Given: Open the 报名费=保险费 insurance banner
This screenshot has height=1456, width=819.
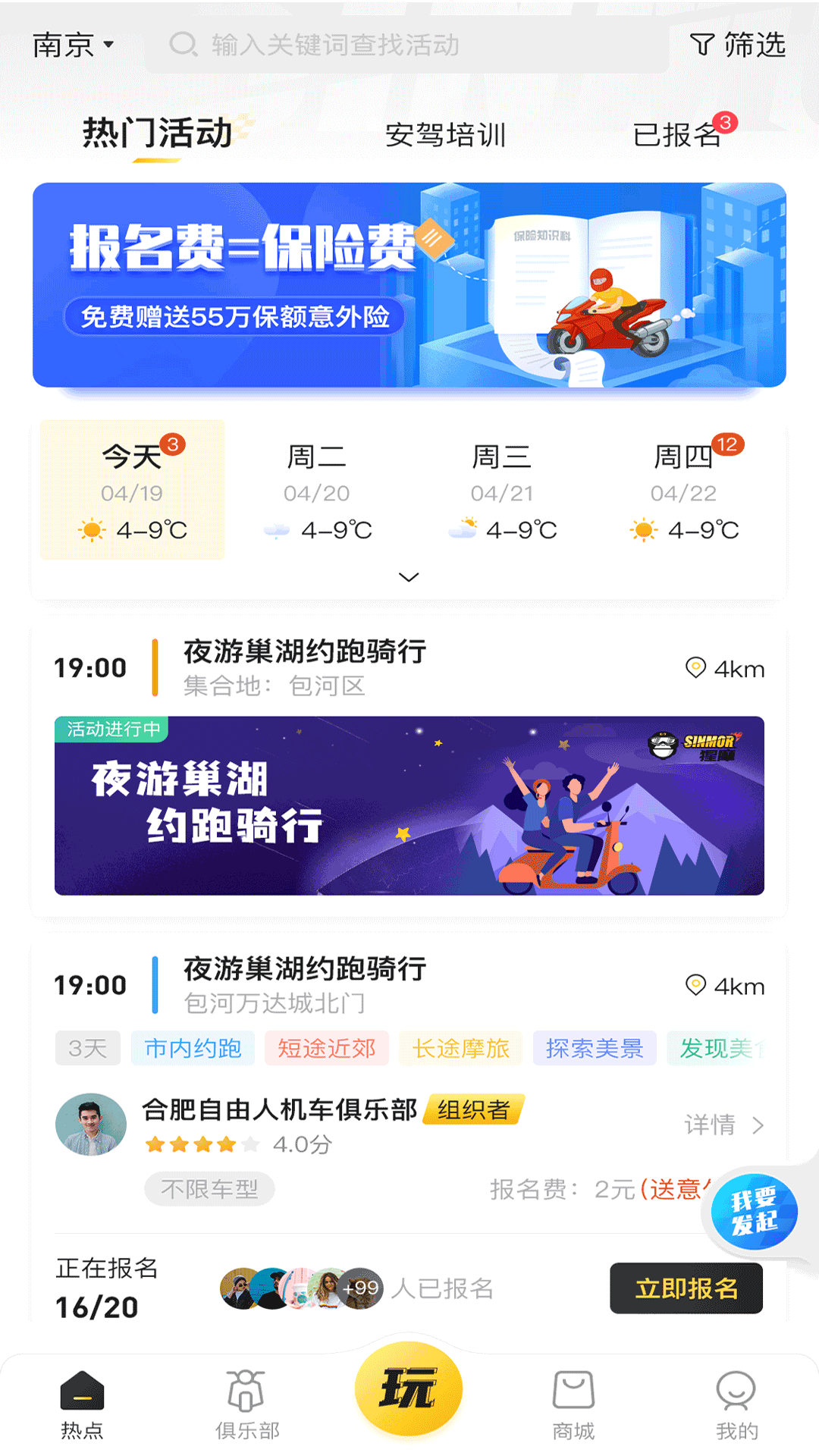Looking at the screenshot, I should [x=409, y=285].
